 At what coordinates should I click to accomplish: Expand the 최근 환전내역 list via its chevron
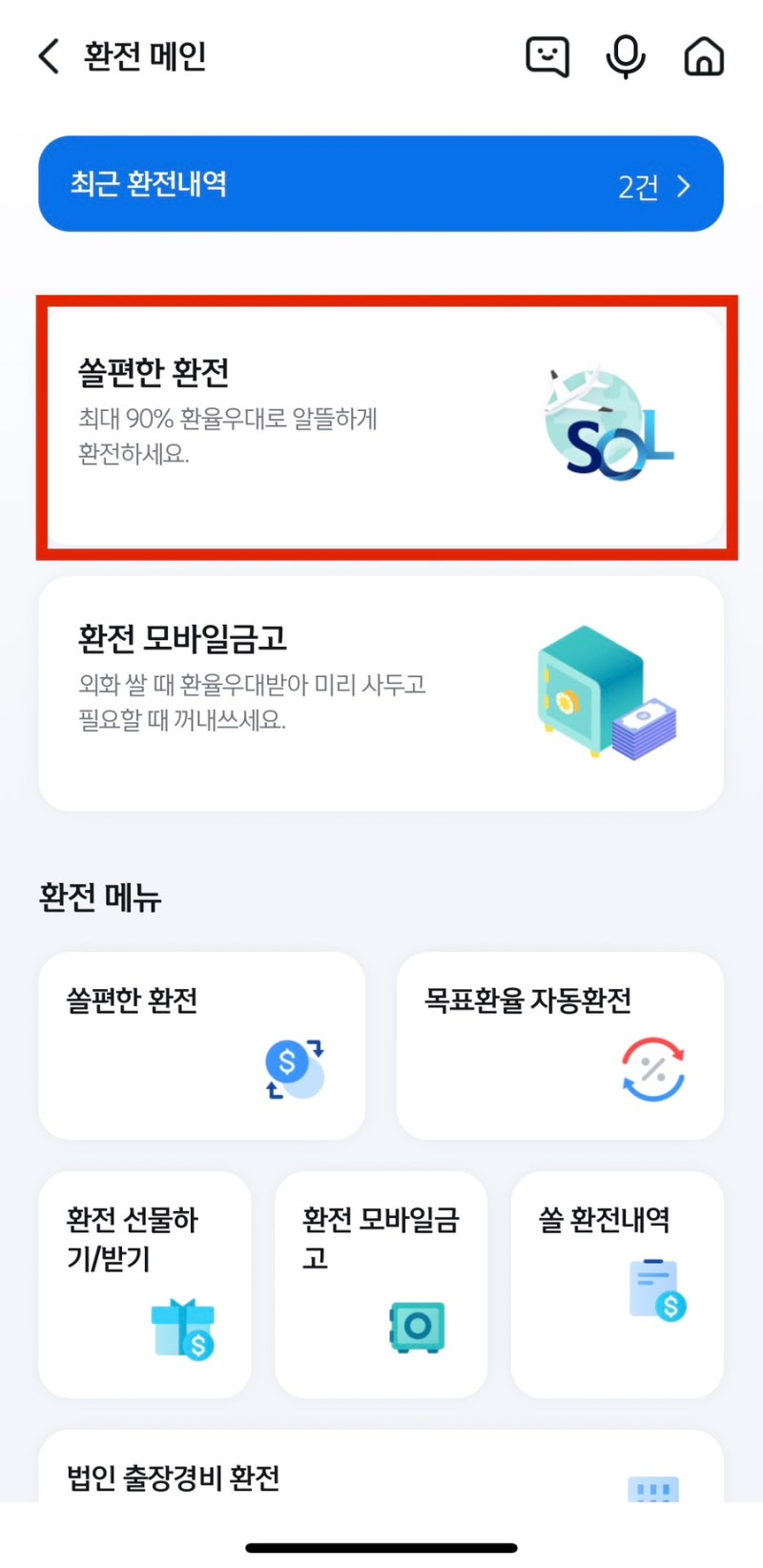click(x=683, y=187)
